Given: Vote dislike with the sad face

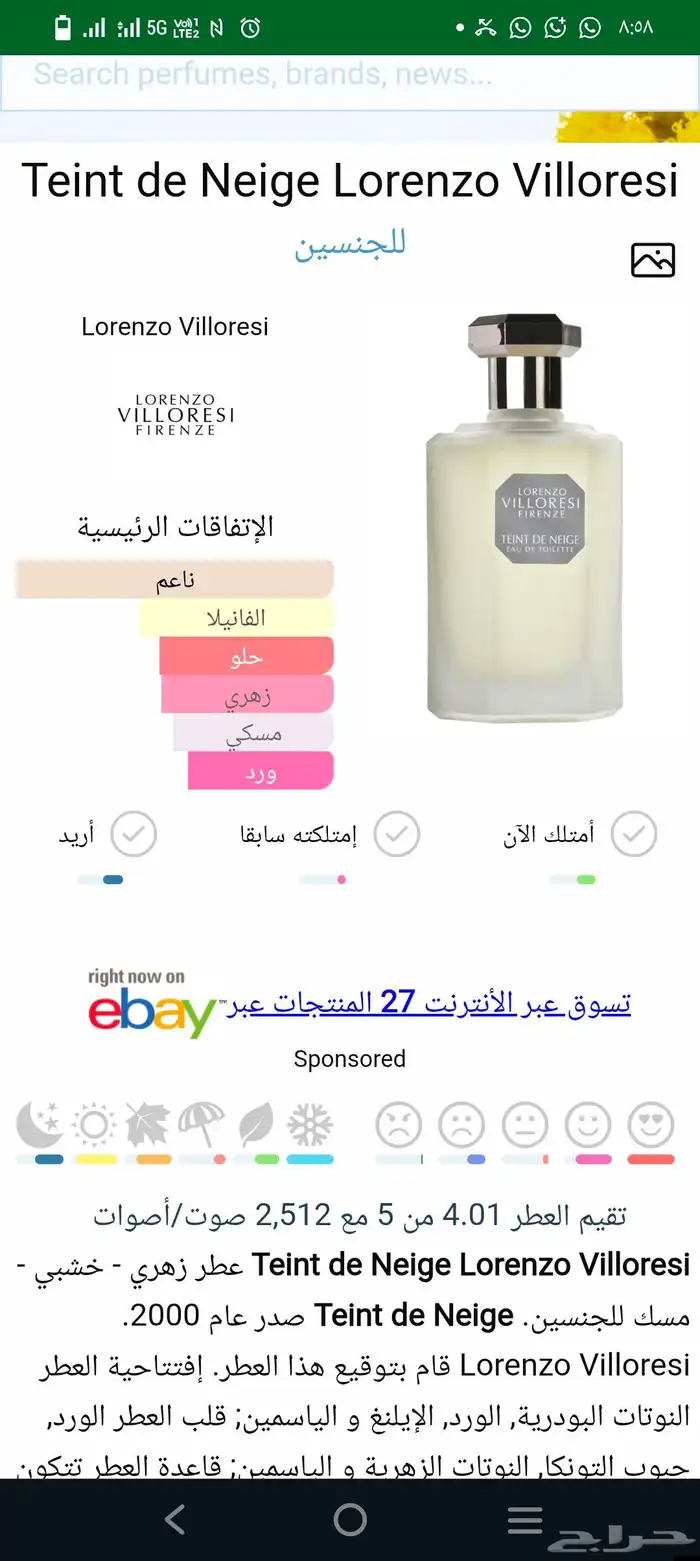Looking at the screenshot, I should point(461,1126).
